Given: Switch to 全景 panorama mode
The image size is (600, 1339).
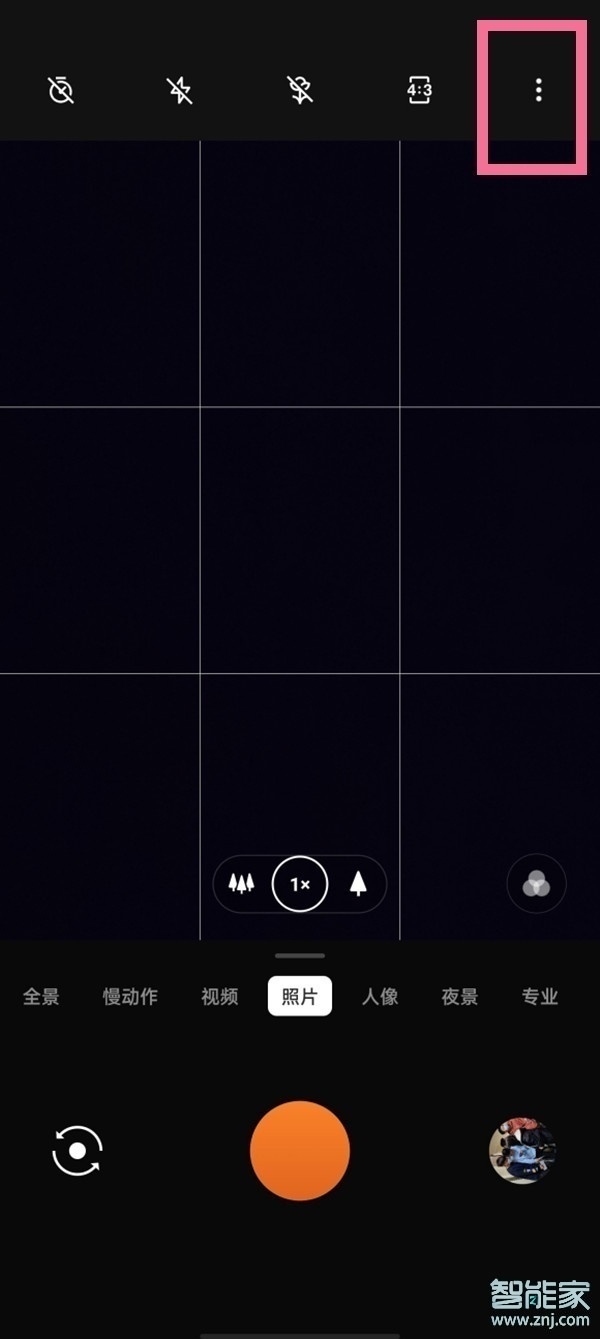Looking at the screenshot, I should (41, 997).
